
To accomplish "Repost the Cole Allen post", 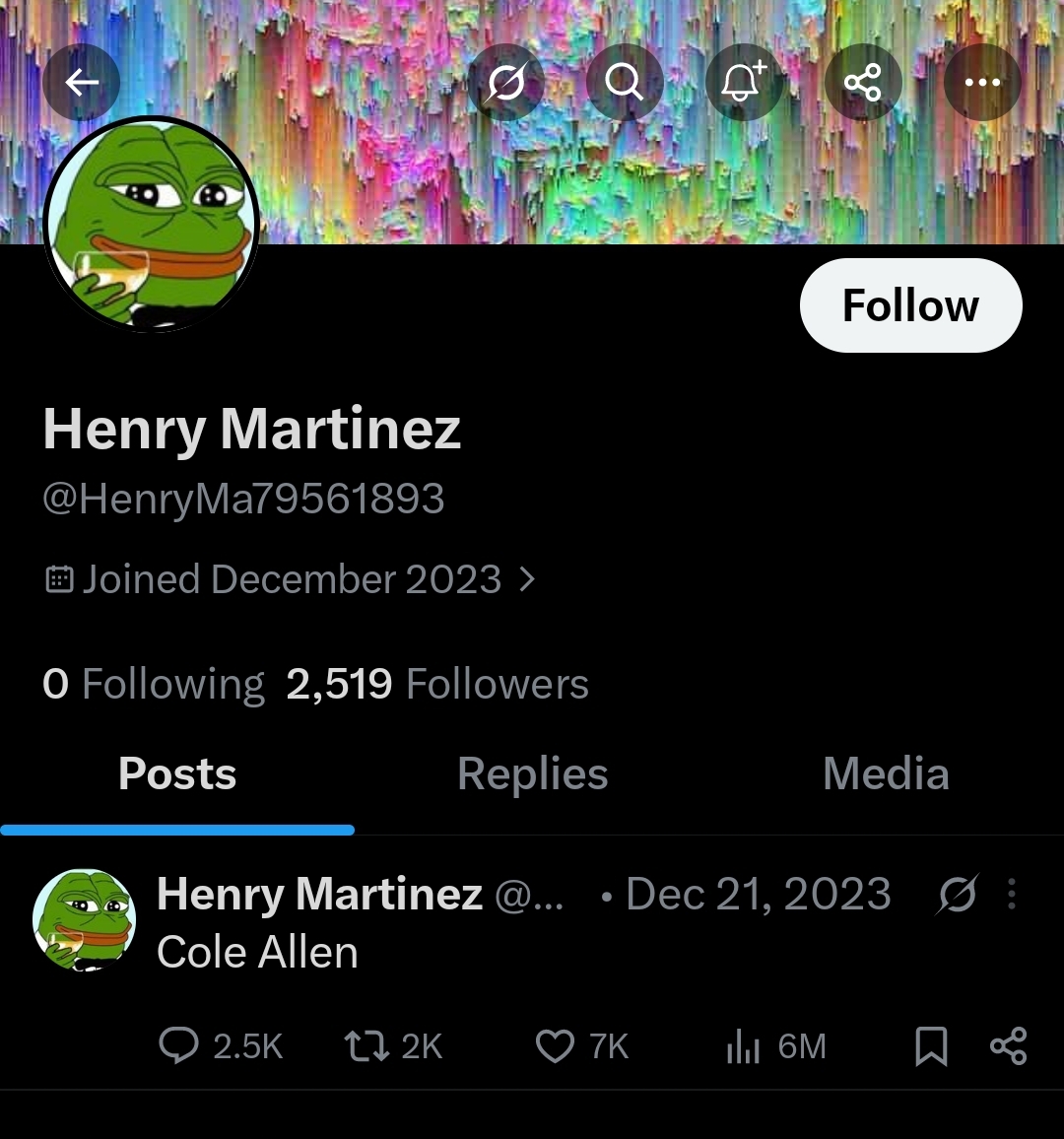I will [x=366, y=1045].
